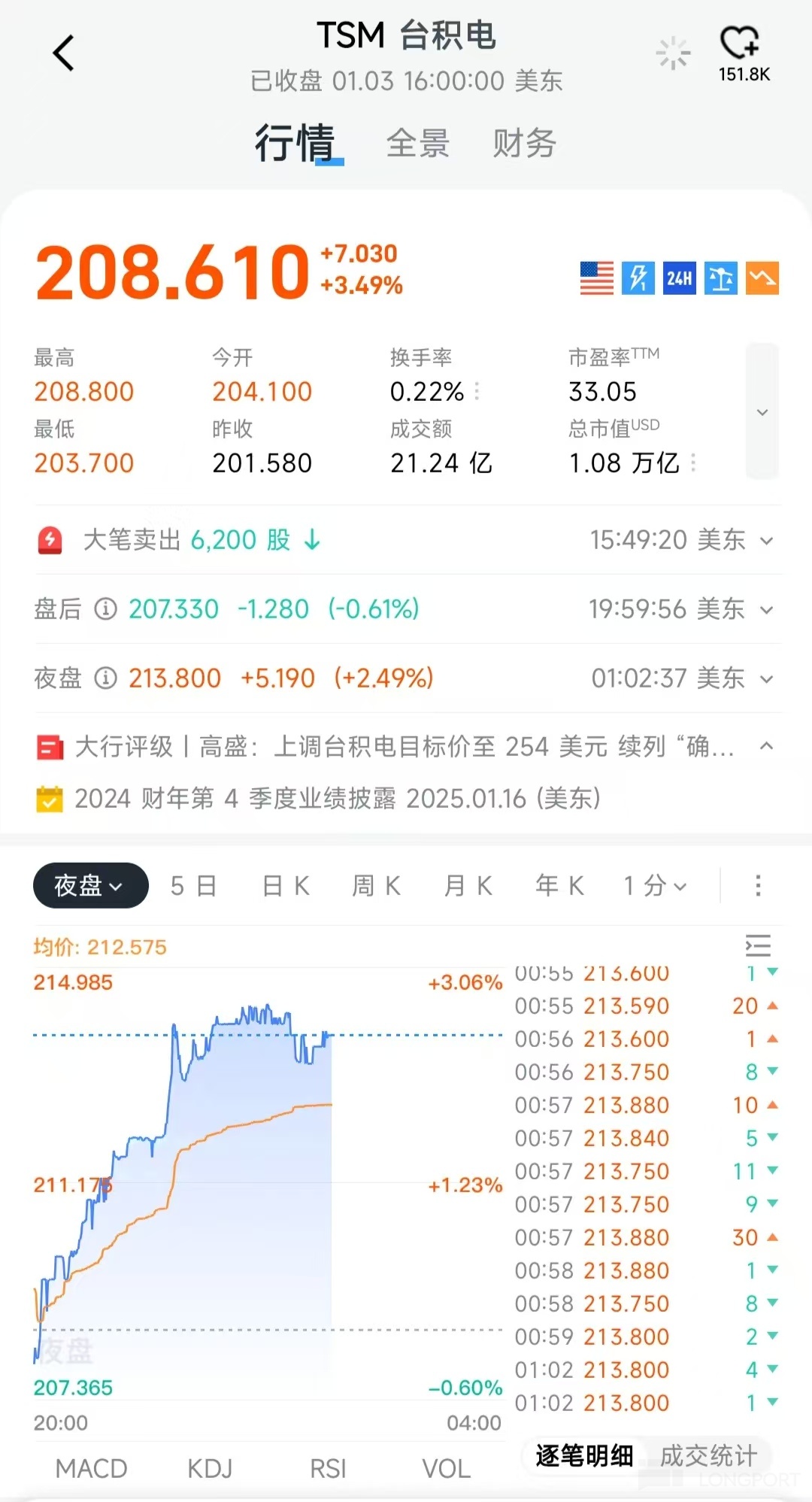This screenshot has width=812, height=1502.
Task: Expand the 大笔卖出 6,200 股 row
Action: point(766,541)
